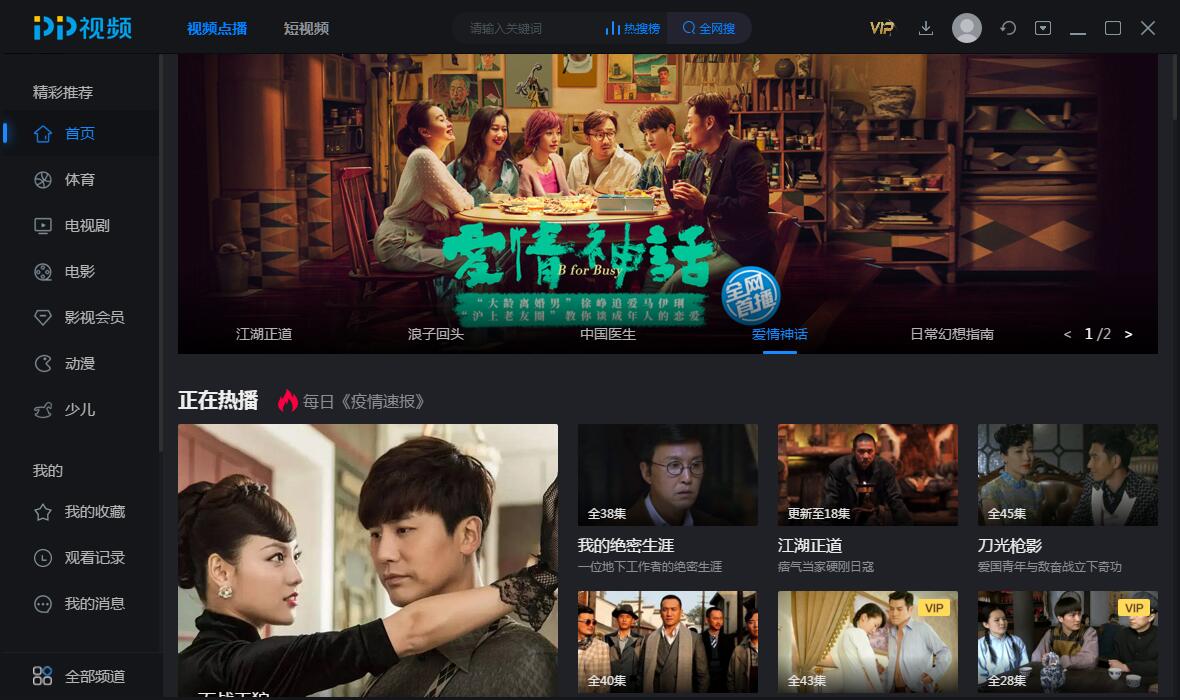Open the 刀光枪影 show card

pyautogui.click(x=1067, y=476)
